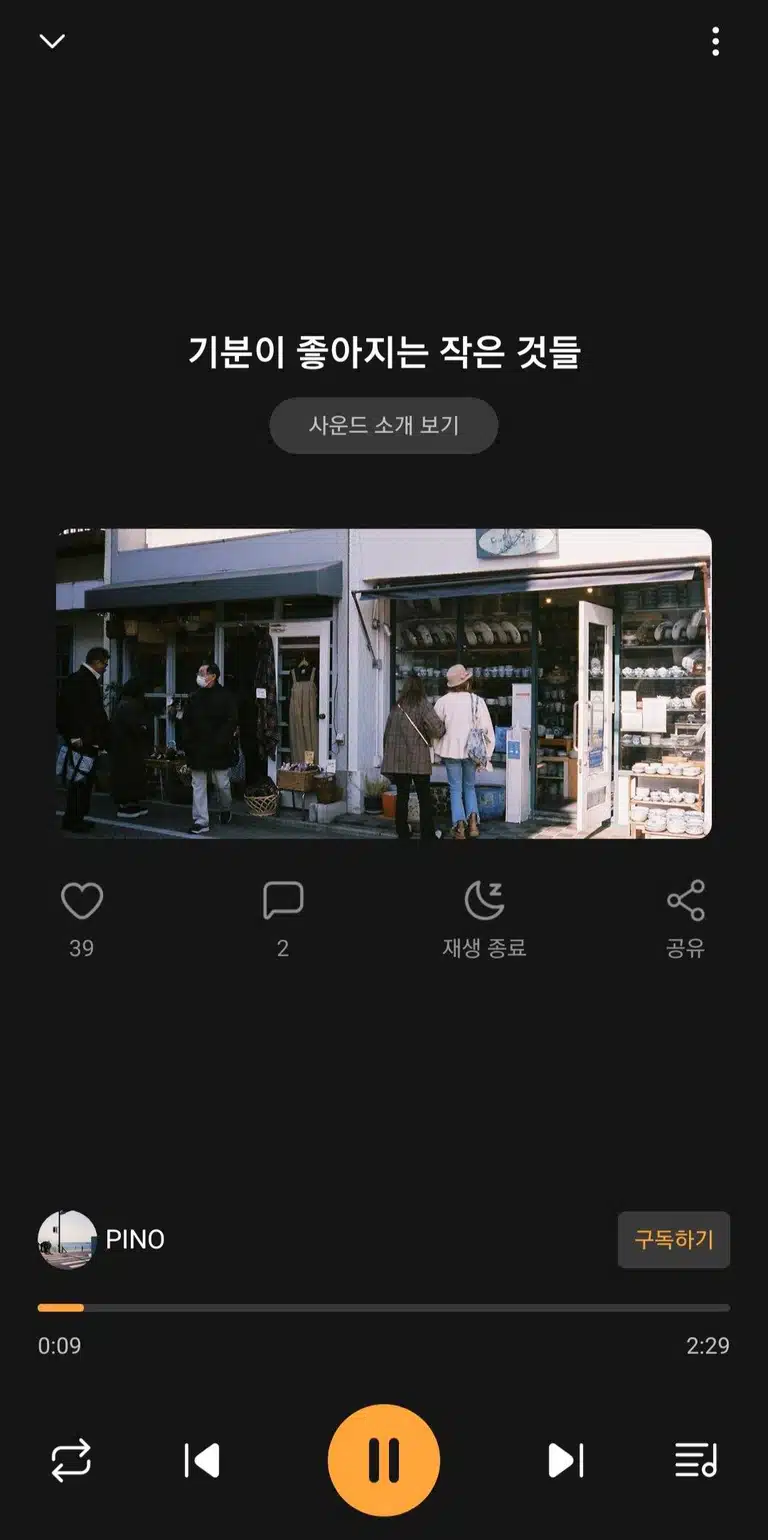The height and width of the screenshot is (1540, 768).
Task: Like this sound with the heart icon
Action: tap(82, 901)
